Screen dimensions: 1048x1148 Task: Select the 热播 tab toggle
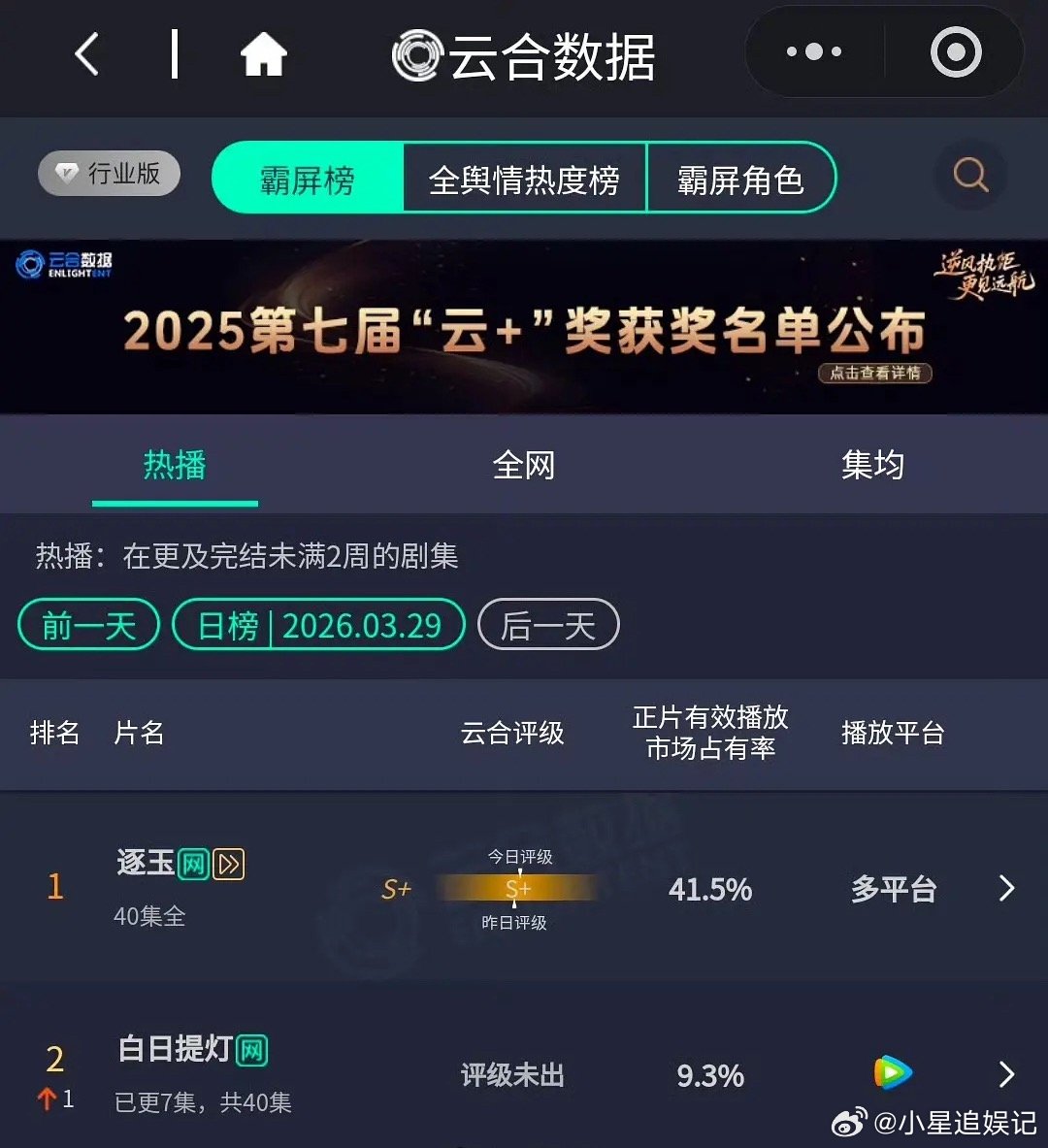point(175,466)
